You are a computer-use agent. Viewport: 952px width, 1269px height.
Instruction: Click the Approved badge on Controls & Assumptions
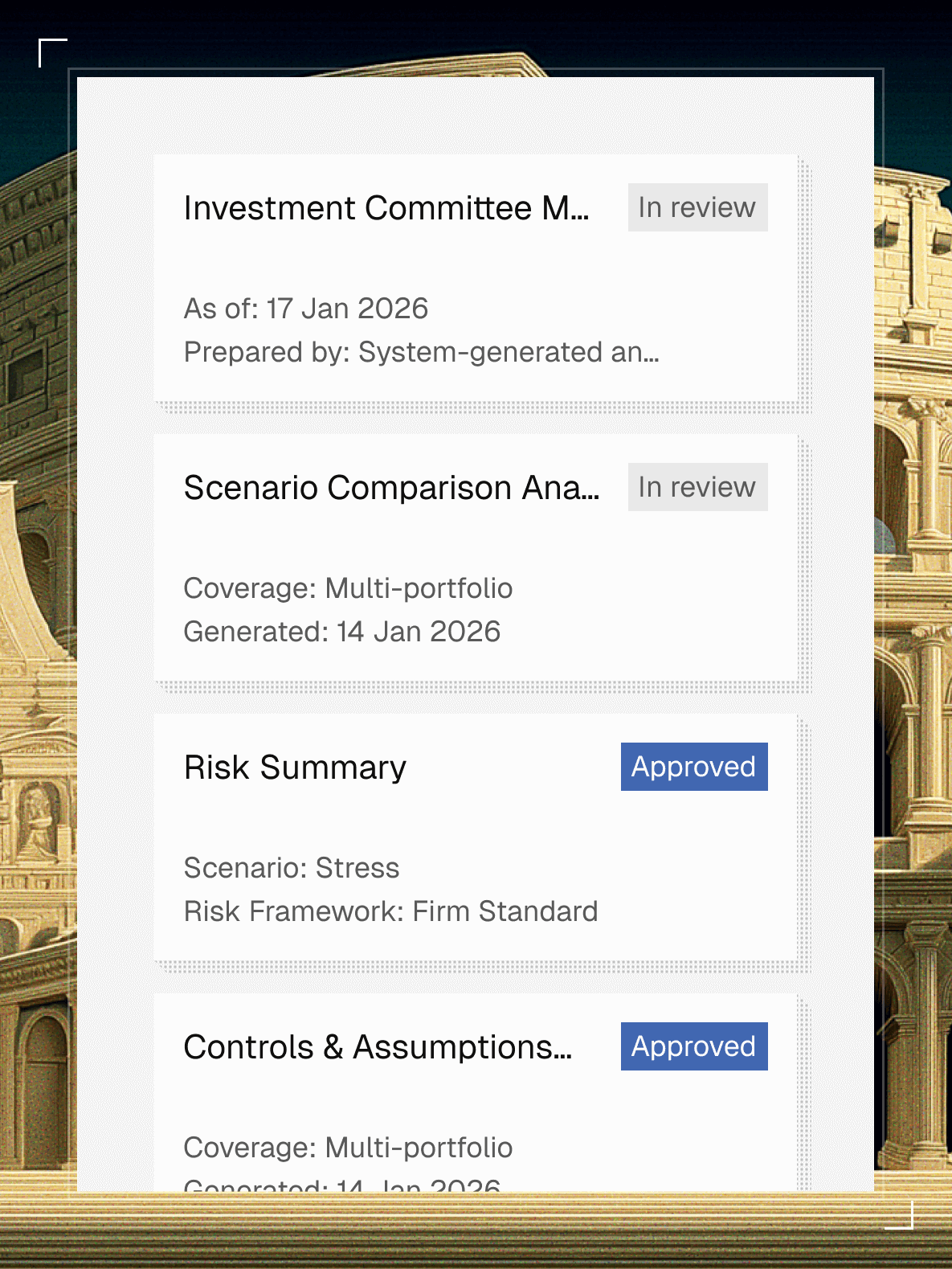[x=693, y=1046]
